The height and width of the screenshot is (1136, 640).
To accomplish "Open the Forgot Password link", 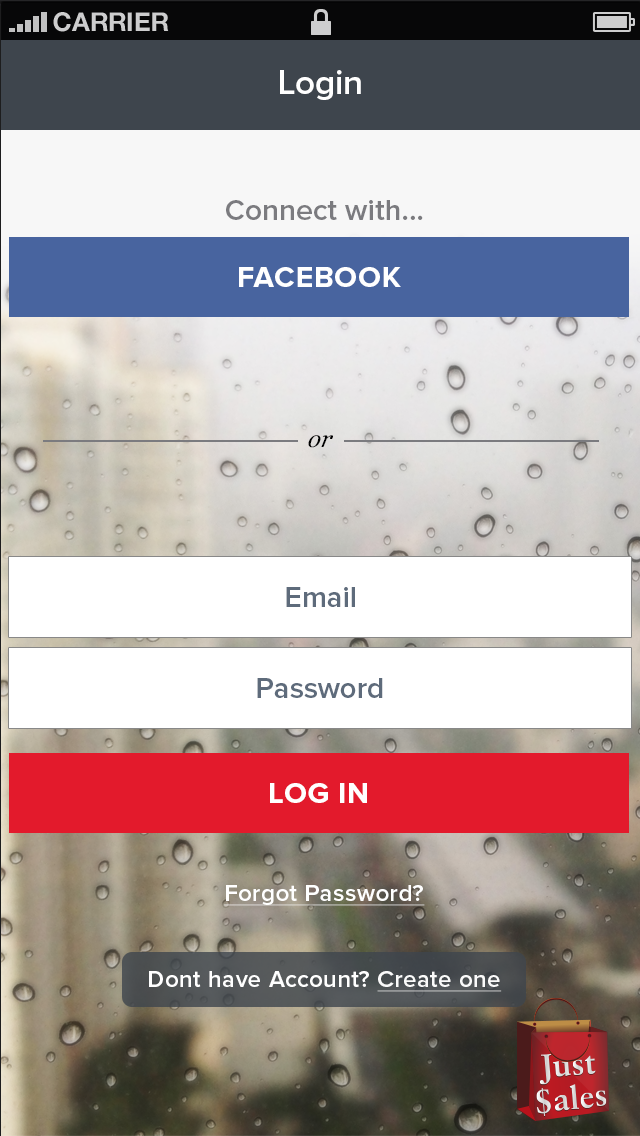I will pos(324,893).
